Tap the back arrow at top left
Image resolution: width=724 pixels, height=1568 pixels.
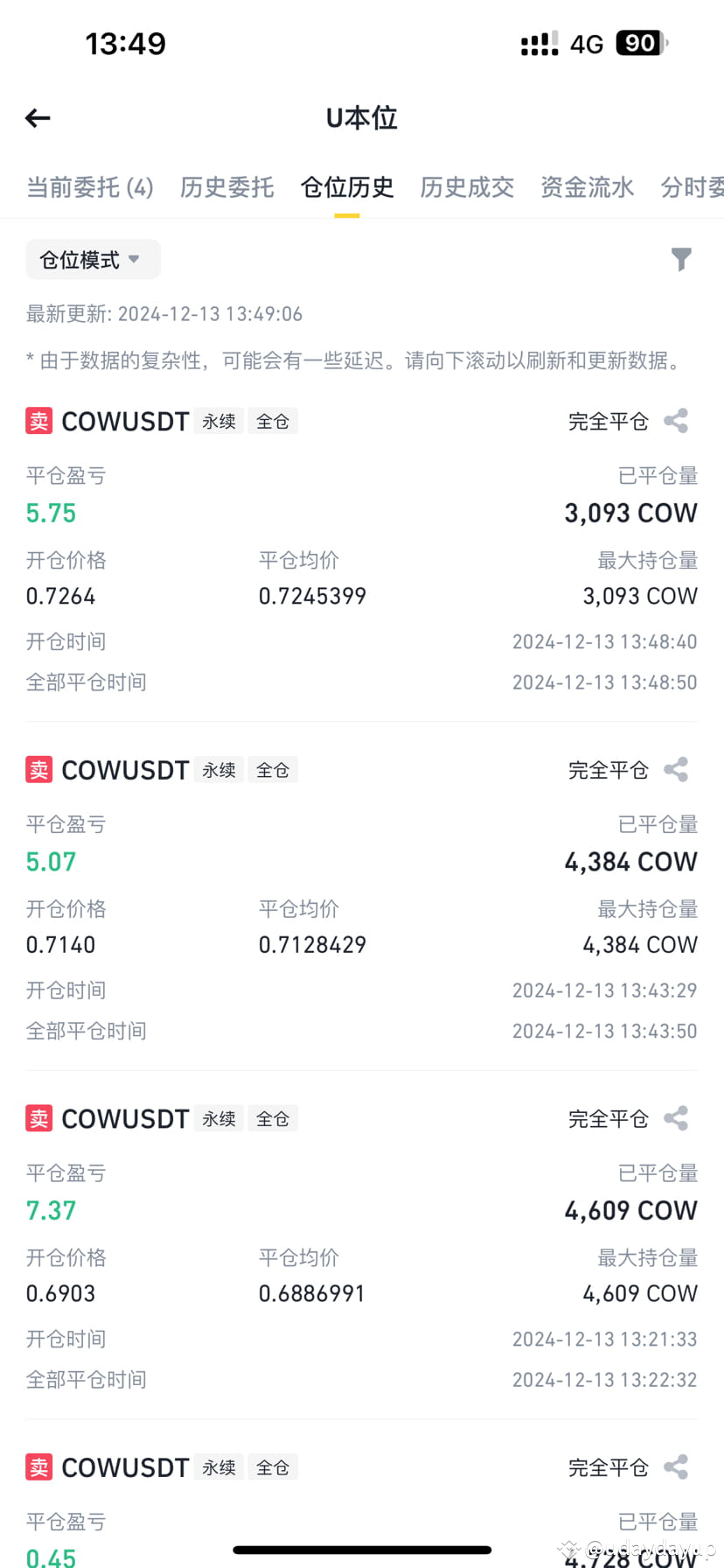pos(37,117)
